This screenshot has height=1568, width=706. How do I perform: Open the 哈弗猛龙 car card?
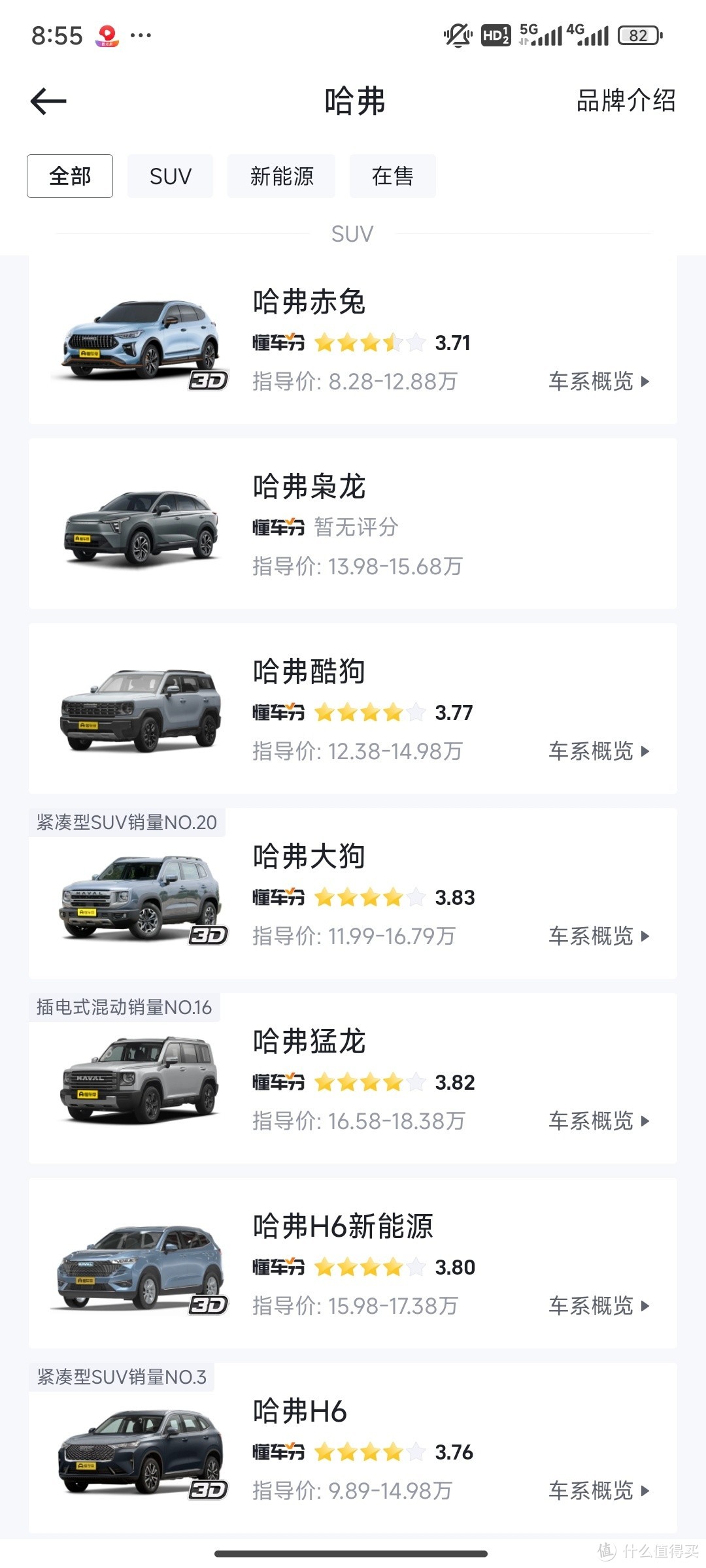353,1079
